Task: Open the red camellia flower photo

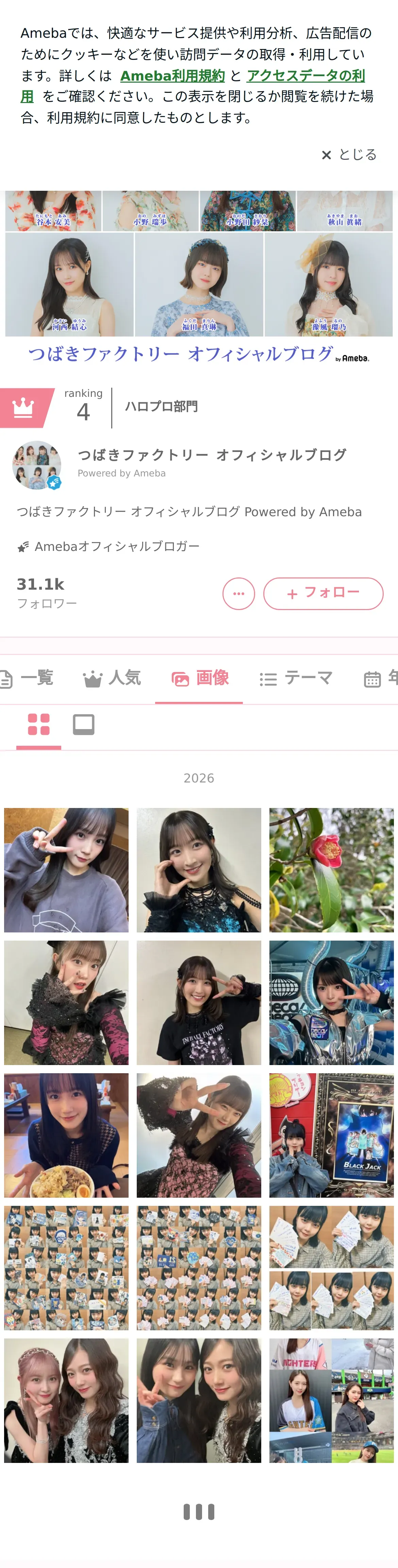Action: 331,870
